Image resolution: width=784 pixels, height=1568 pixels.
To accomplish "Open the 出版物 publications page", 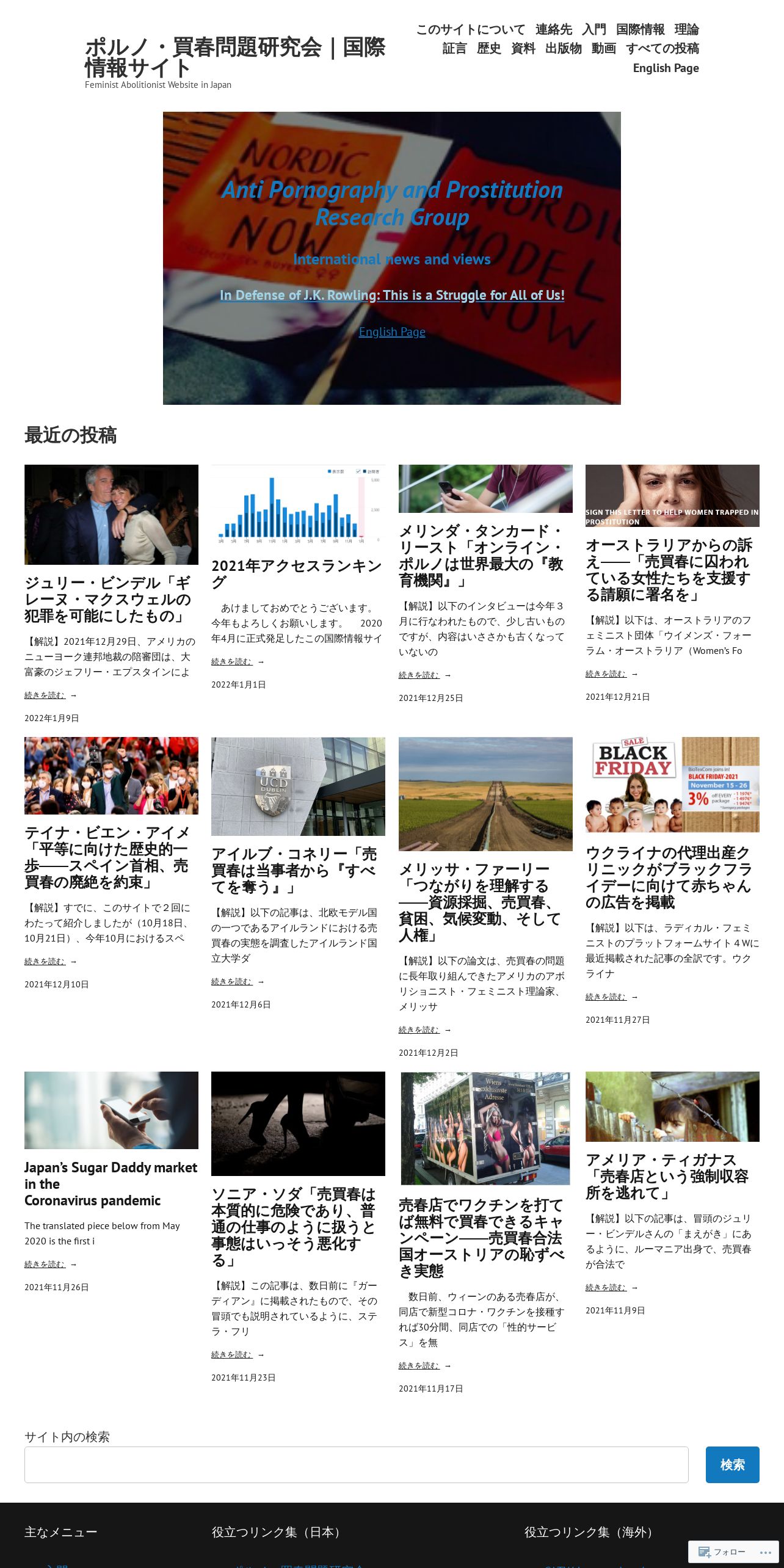I will point(563,48).
